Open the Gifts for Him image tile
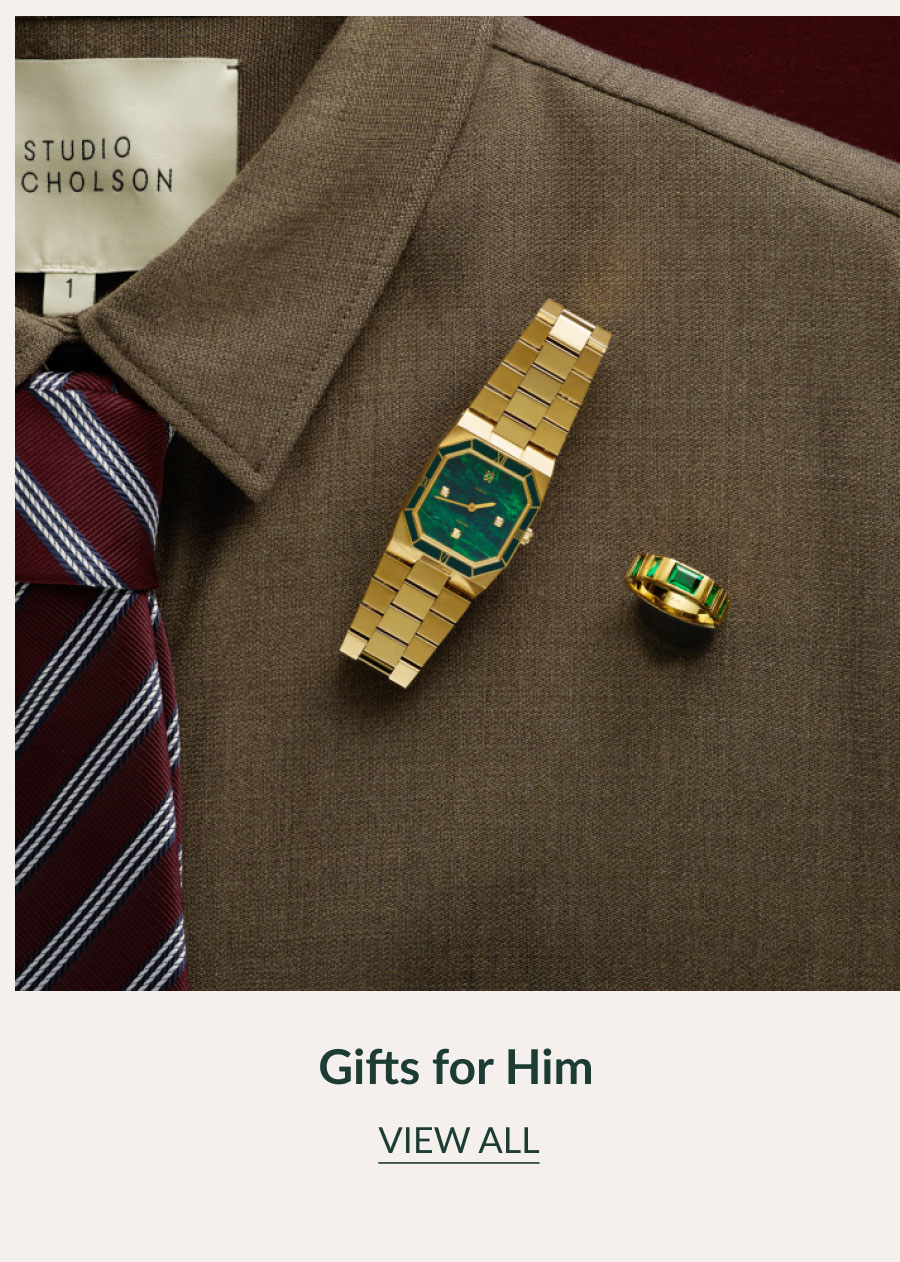The width and height of the screenshot is (900, 1262). (x=457, y=503)
